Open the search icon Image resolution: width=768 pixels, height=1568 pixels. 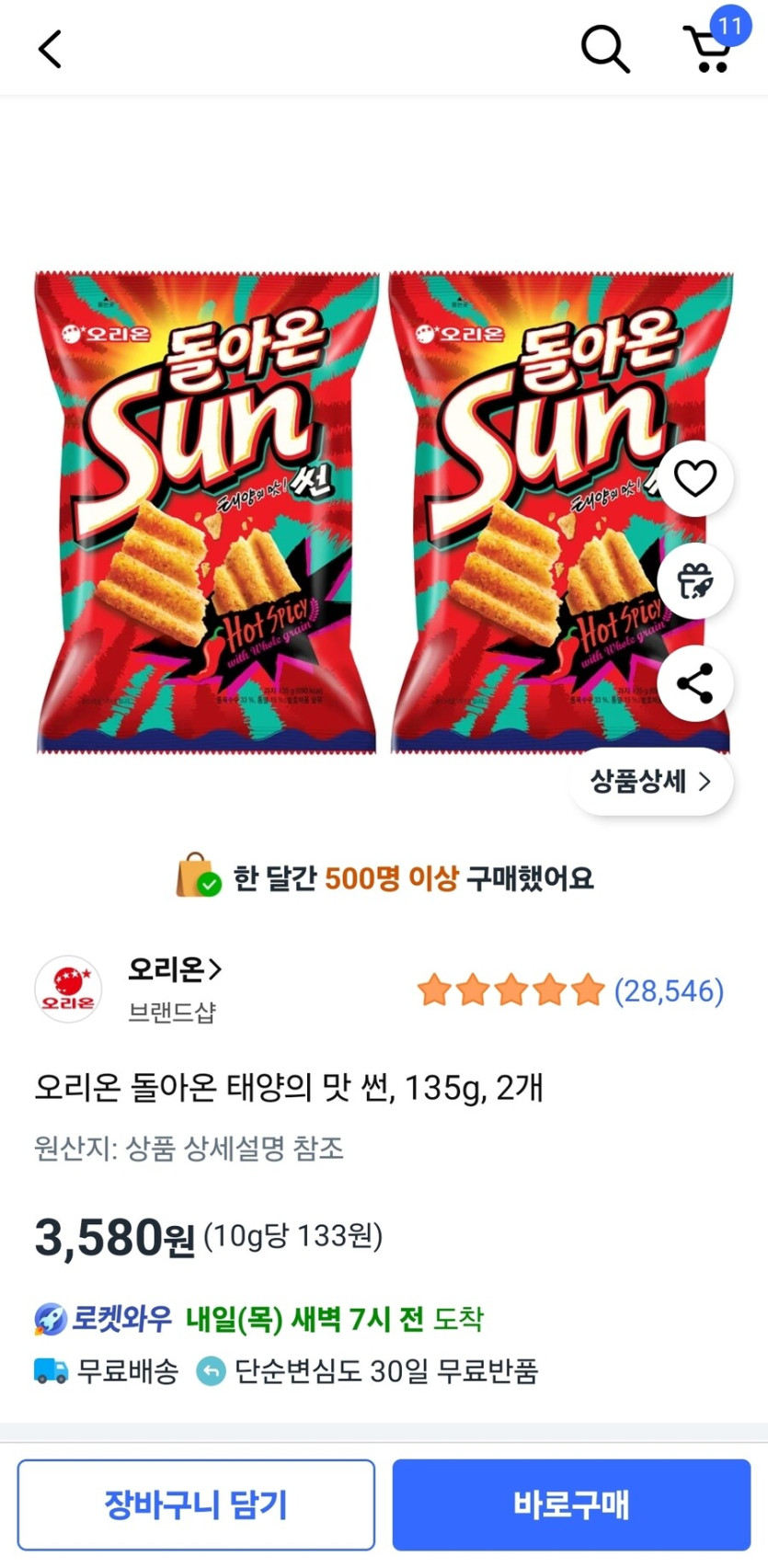pyautogui.click(x=605, y=48)
